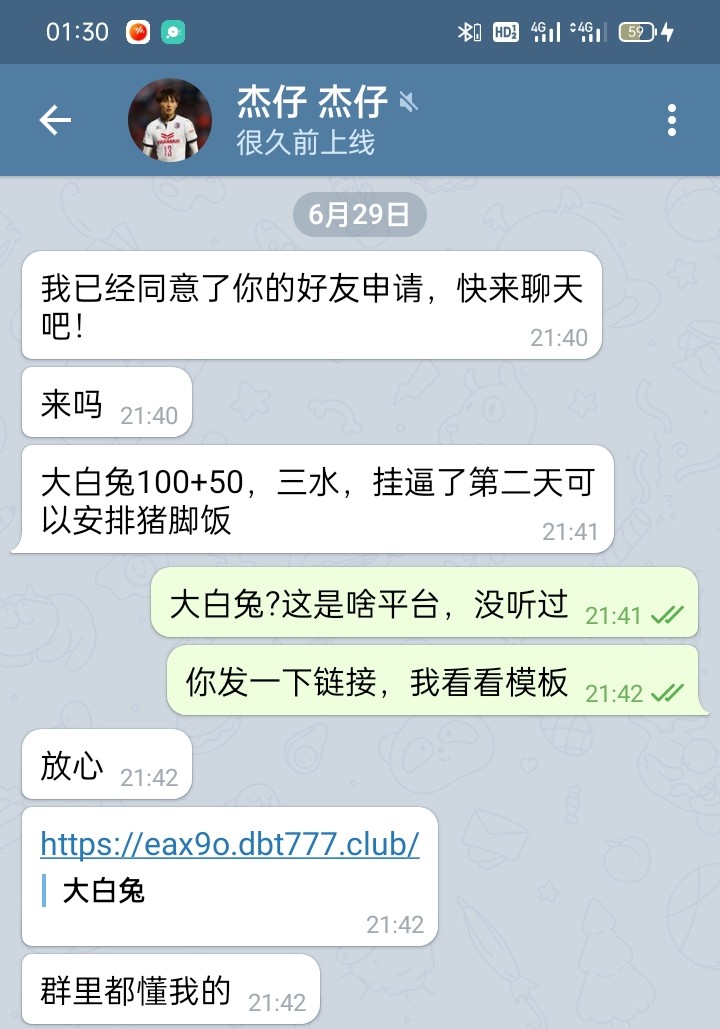The width and height of the screenshot is (720, 1029).
Task: Go back using the header arrow
Action: tap(55, 121)
